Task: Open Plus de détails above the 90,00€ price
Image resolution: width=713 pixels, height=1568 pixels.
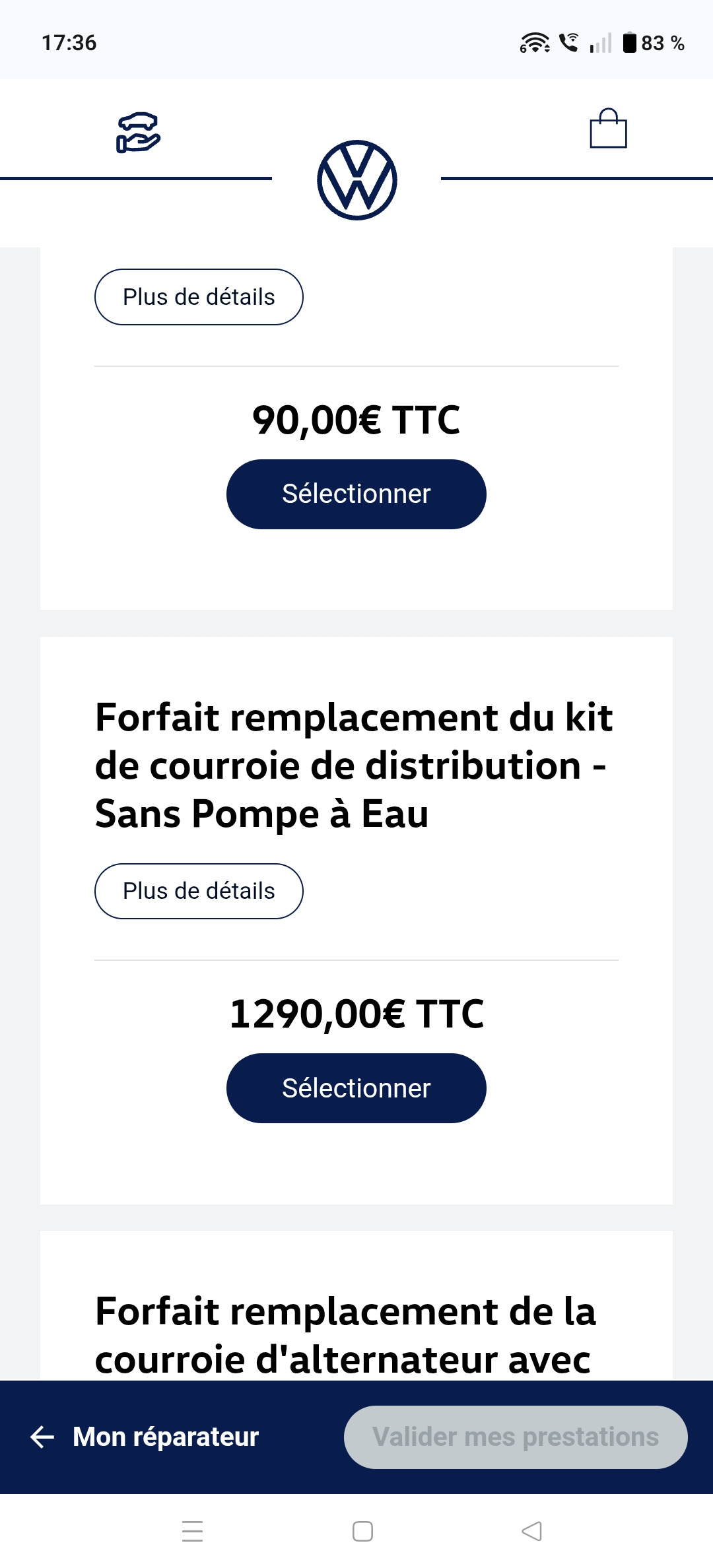Action: (x=199, y=297)
